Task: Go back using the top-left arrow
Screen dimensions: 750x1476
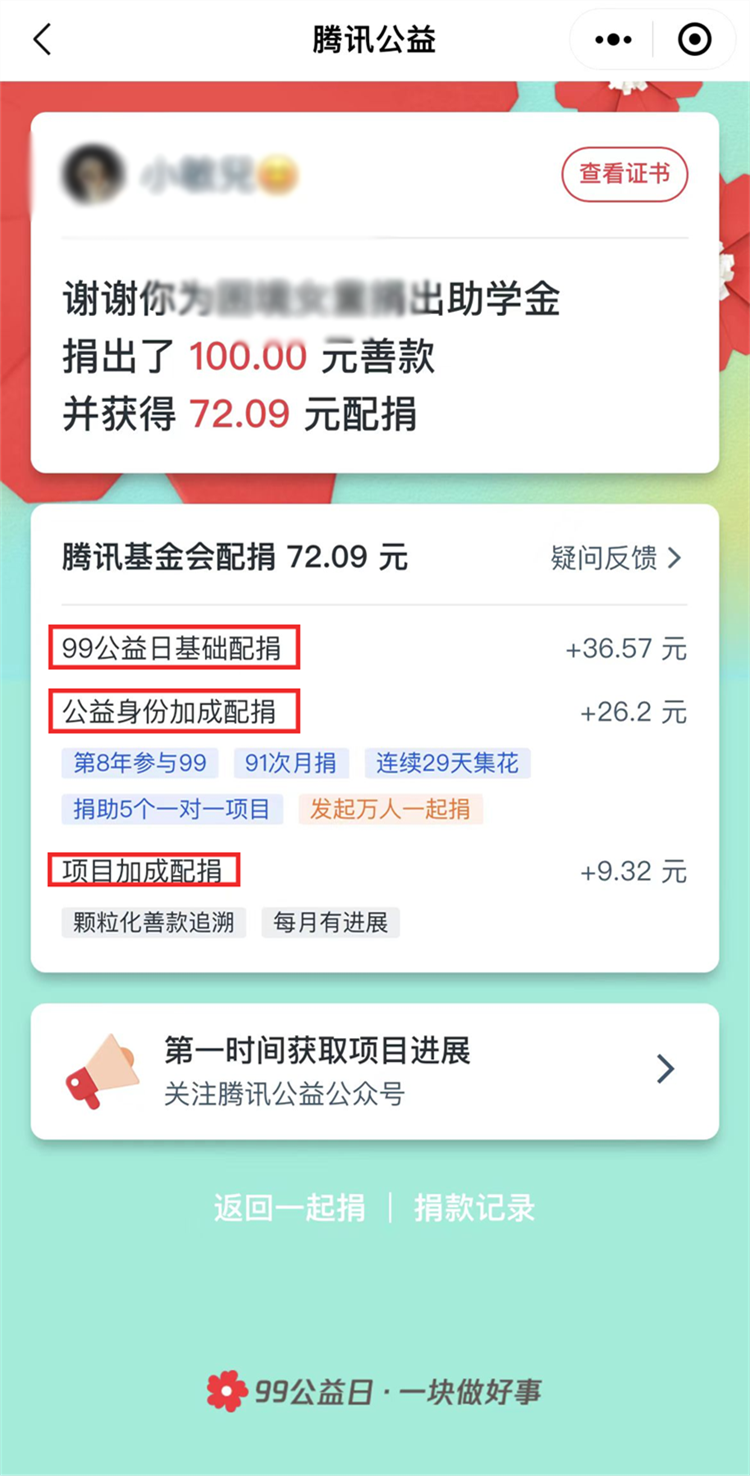Action: [x=42, y=40]
